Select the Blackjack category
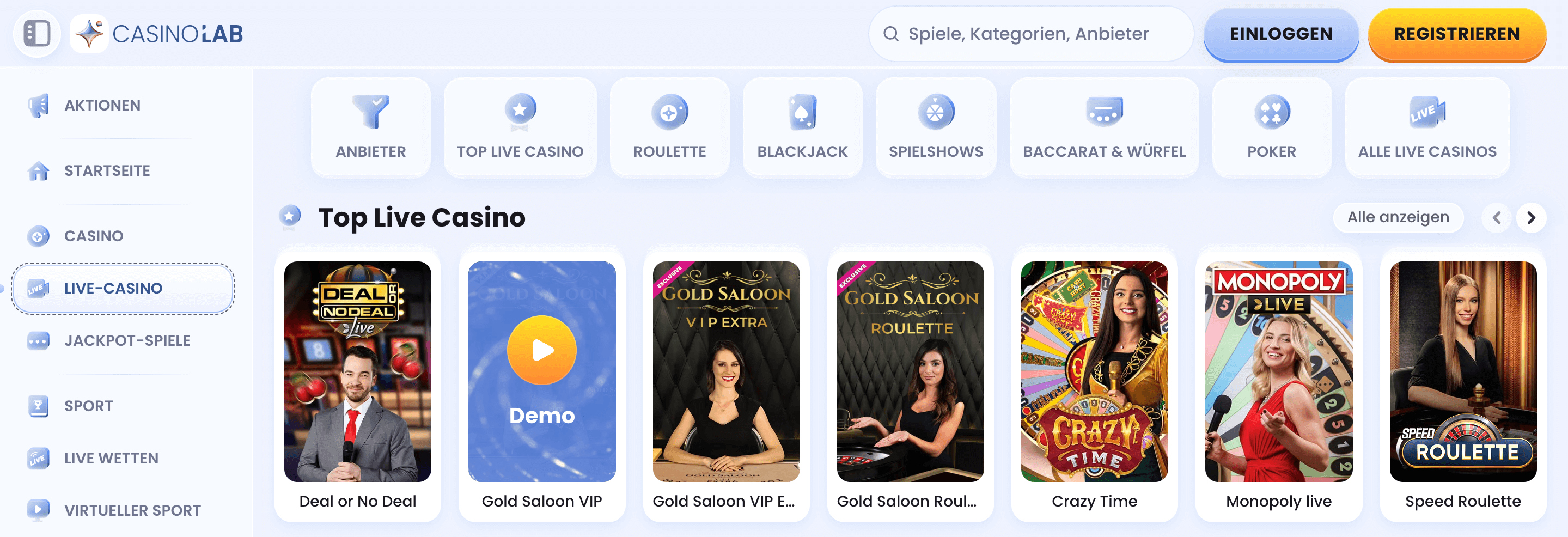 coord(802,127)
